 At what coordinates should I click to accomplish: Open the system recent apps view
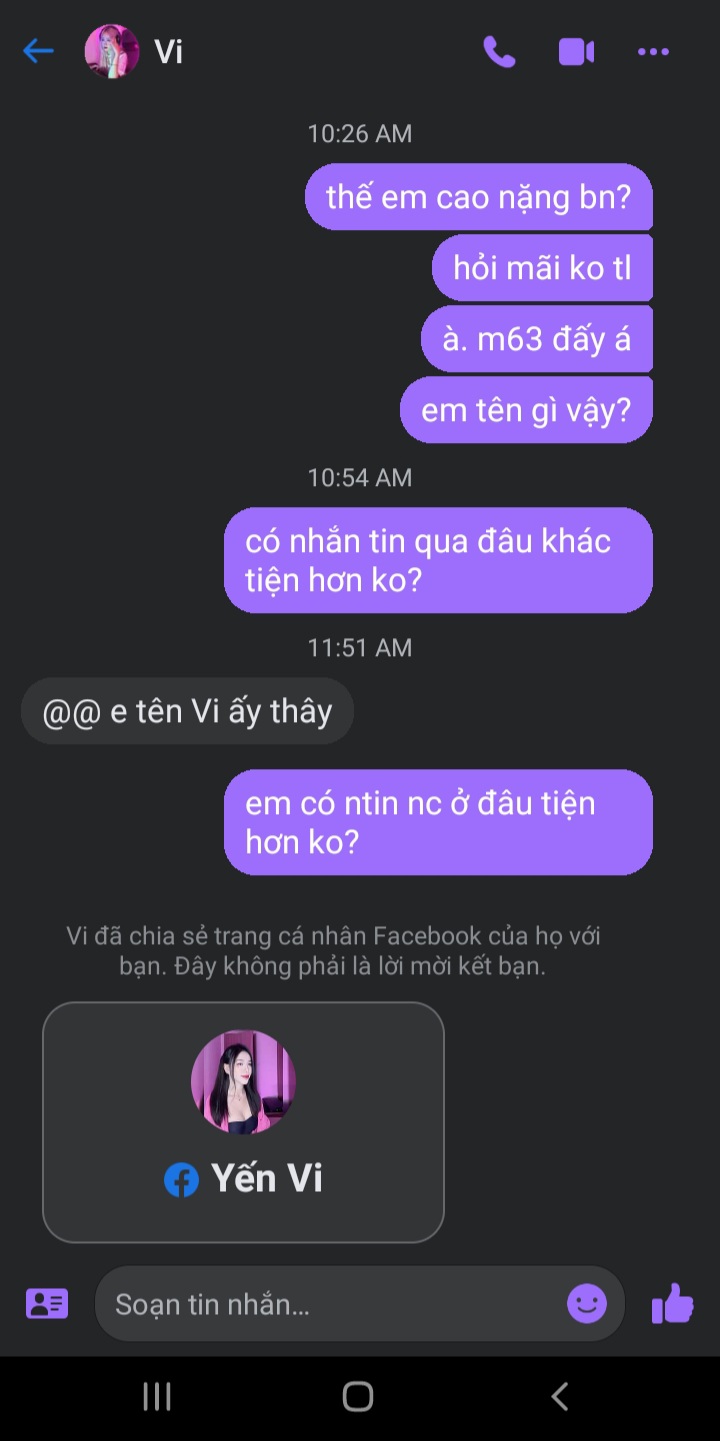(157, 1397)
